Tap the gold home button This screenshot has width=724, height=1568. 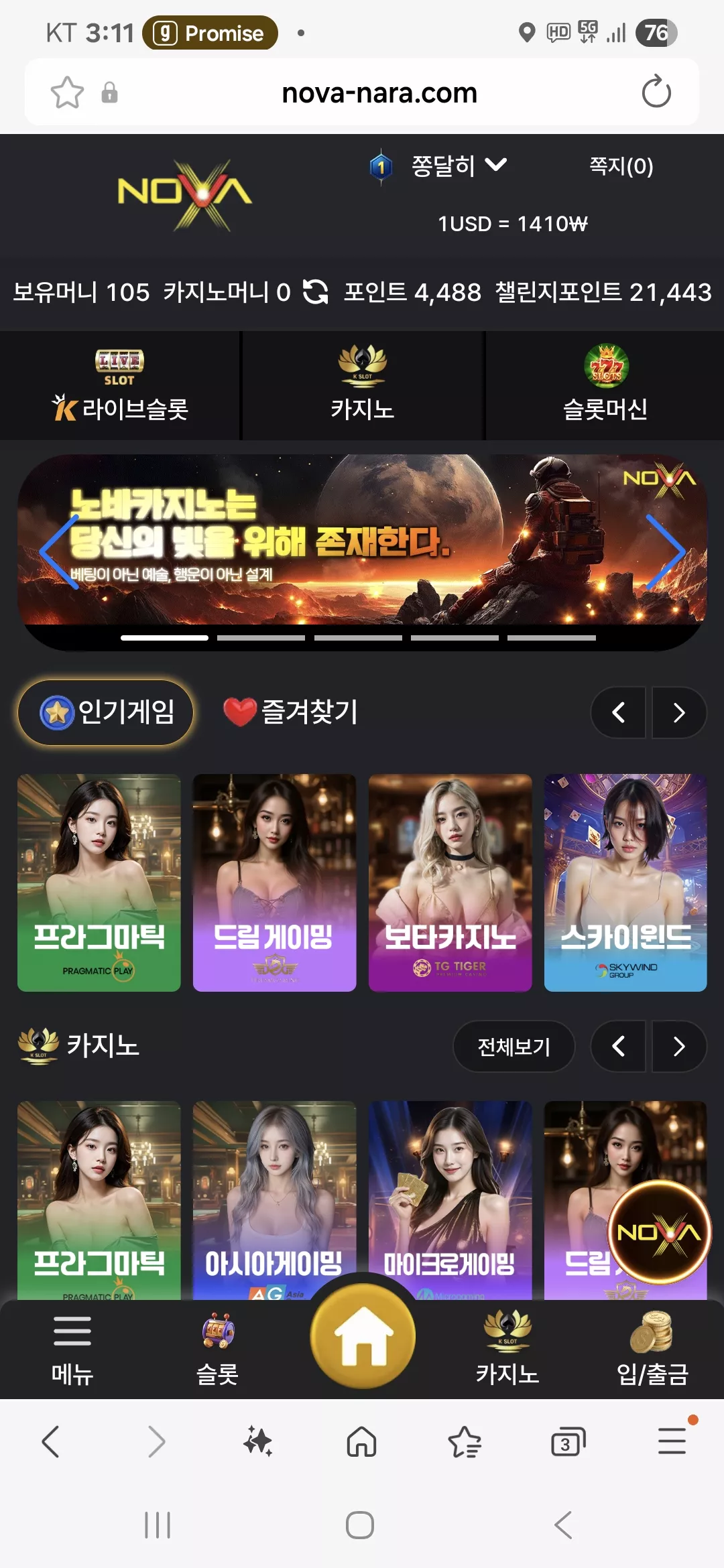coord(363,1336)
